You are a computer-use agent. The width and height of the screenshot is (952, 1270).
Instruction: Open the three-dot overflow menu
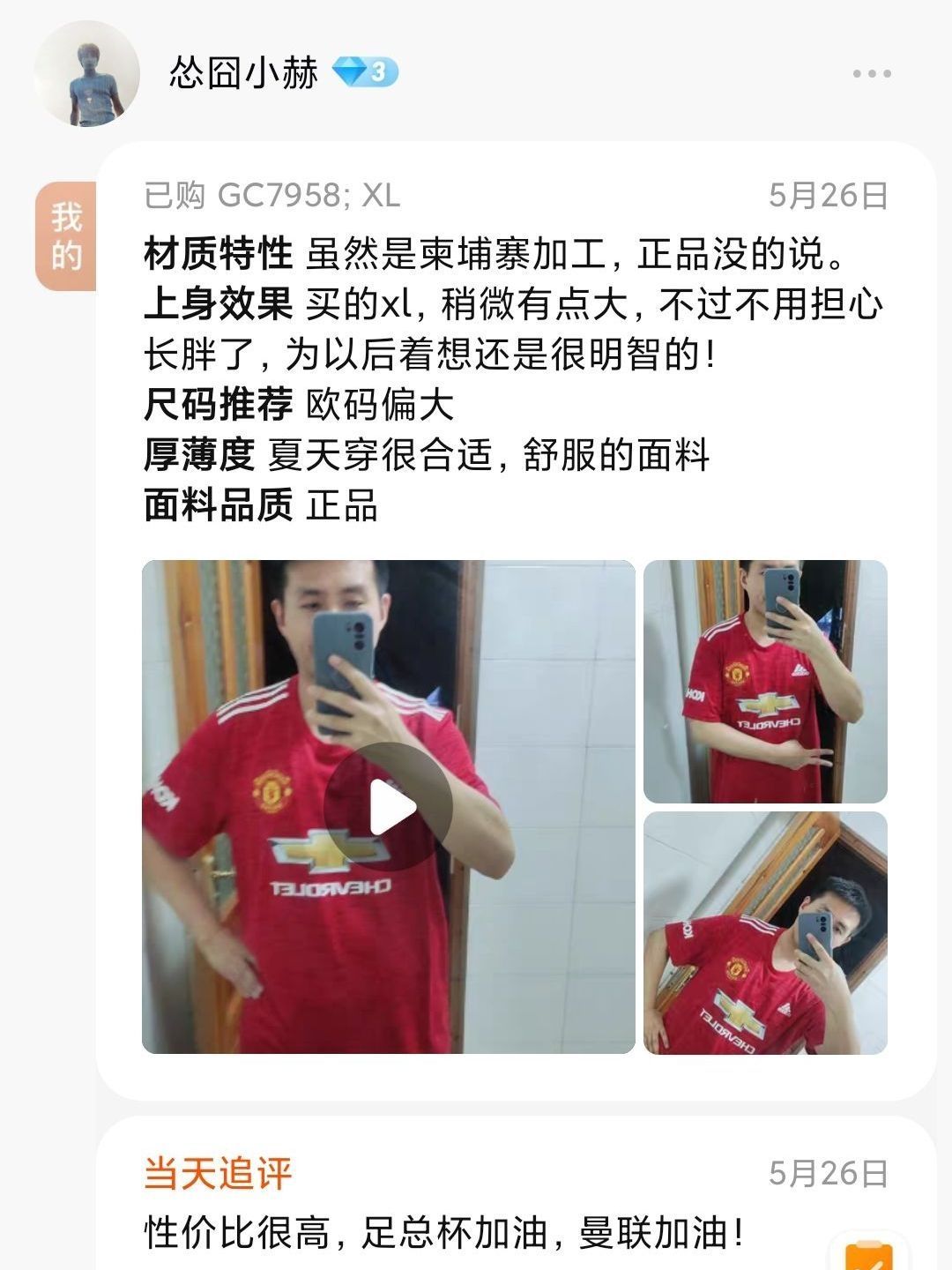(871, 74)
